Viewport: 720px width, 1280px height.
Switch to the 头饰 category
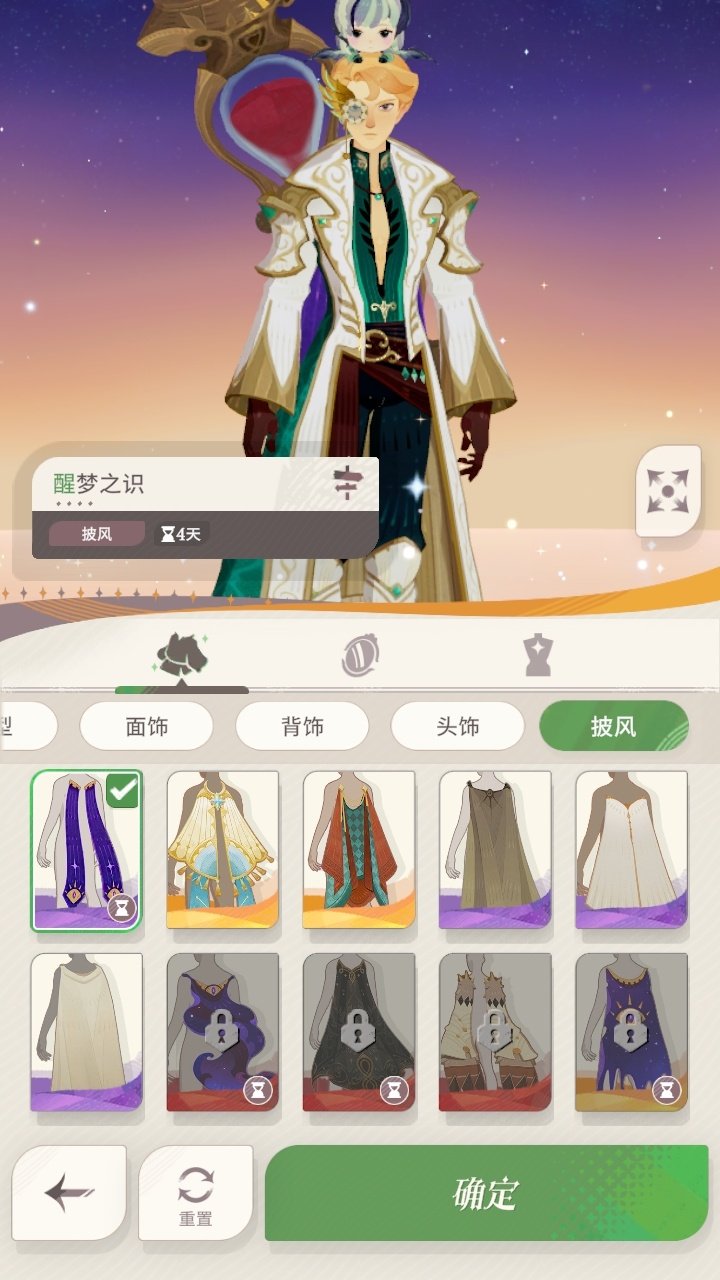pos(457,726)
